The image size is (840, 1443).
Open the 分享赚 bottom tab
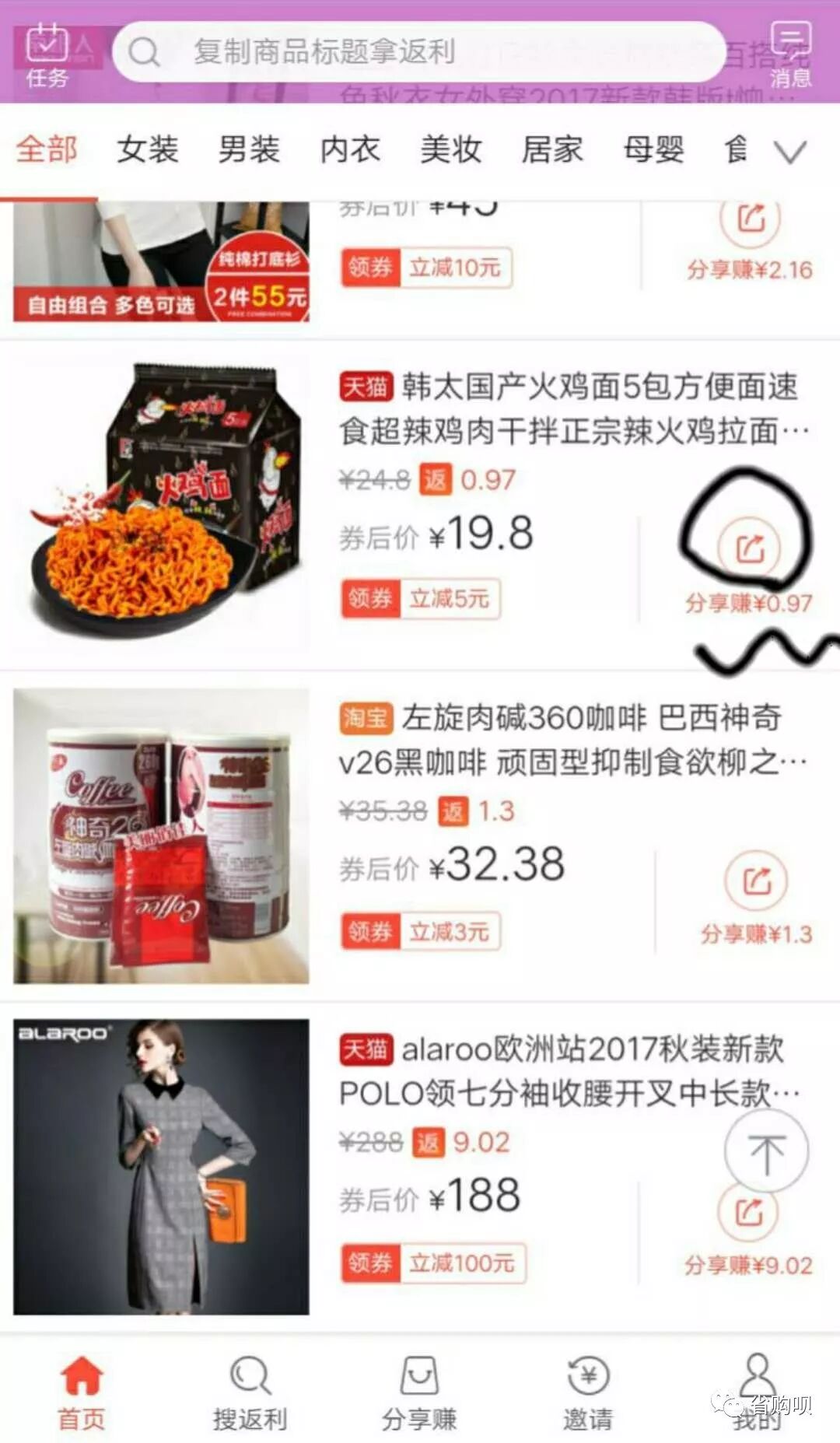tap(419, 1392)
